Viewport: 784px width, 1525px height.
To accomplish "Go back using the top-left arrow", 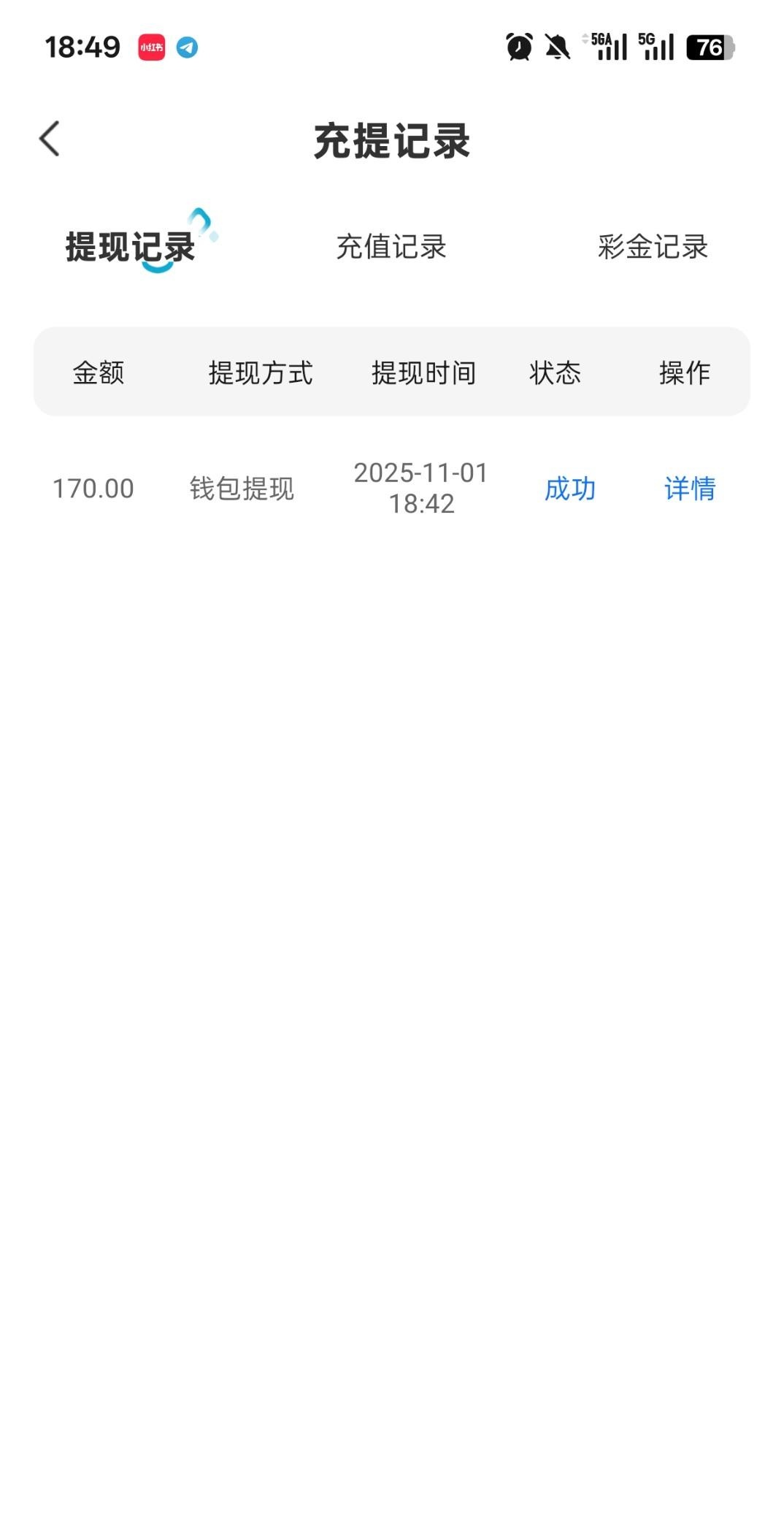I will pyautogui.click(x=50, y=139).
